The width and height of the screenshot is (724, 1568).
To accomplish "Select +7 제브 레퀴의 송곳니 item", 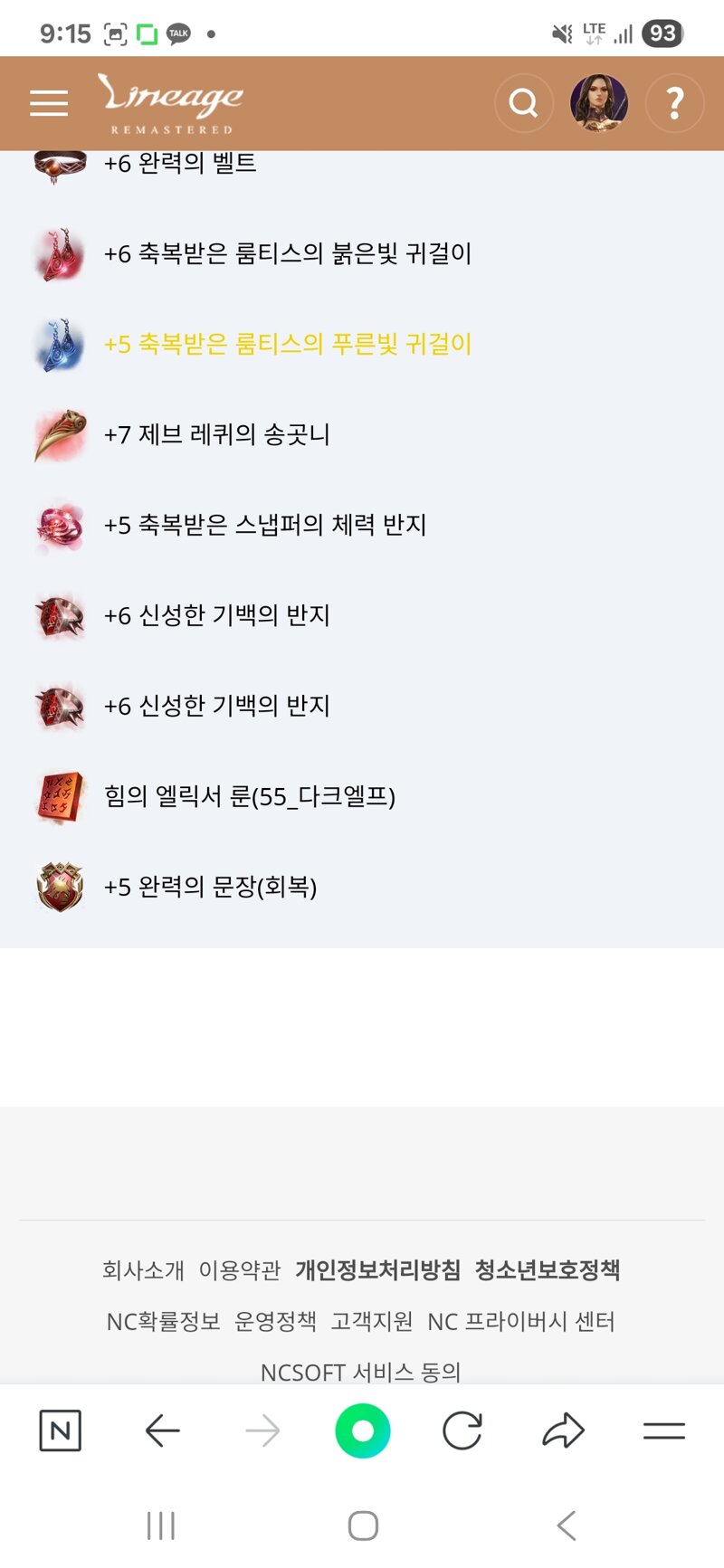I will click(x=216, y=434).
